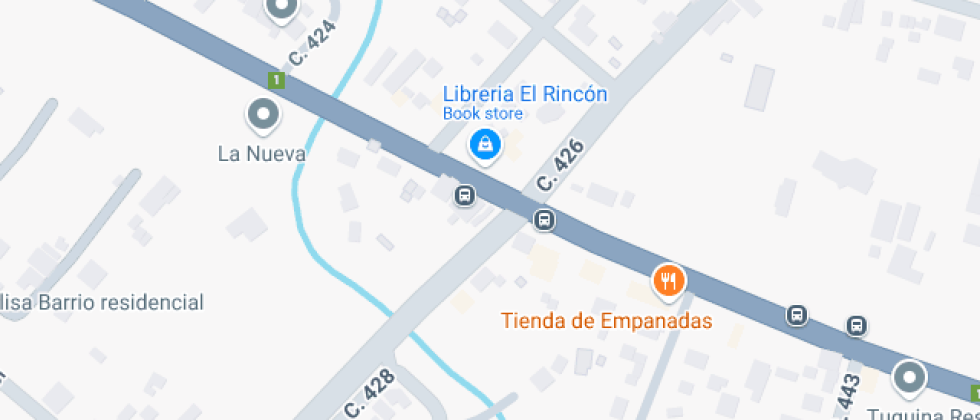Tap the Tuquina place marker

coord(909,378)
